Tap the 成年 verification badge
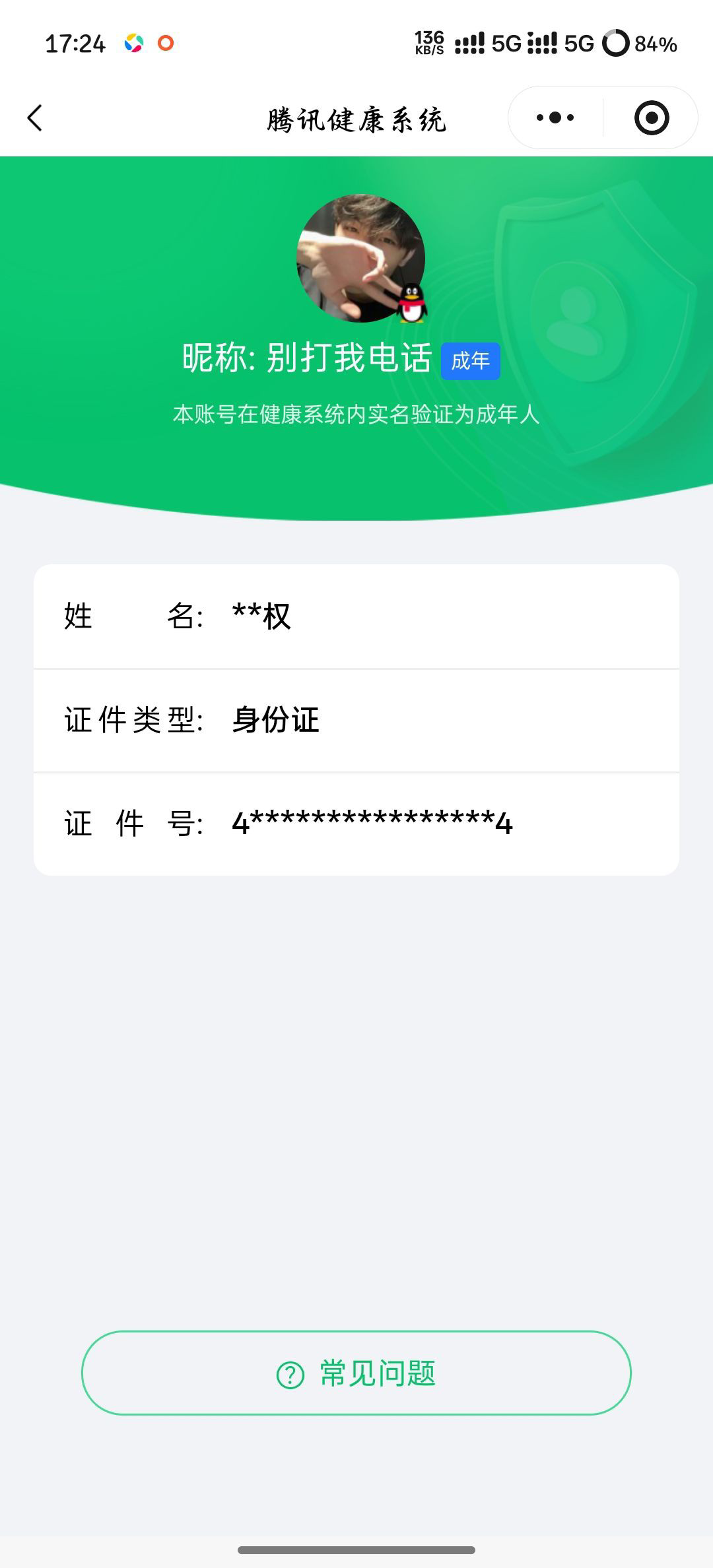 pos(470,360)
